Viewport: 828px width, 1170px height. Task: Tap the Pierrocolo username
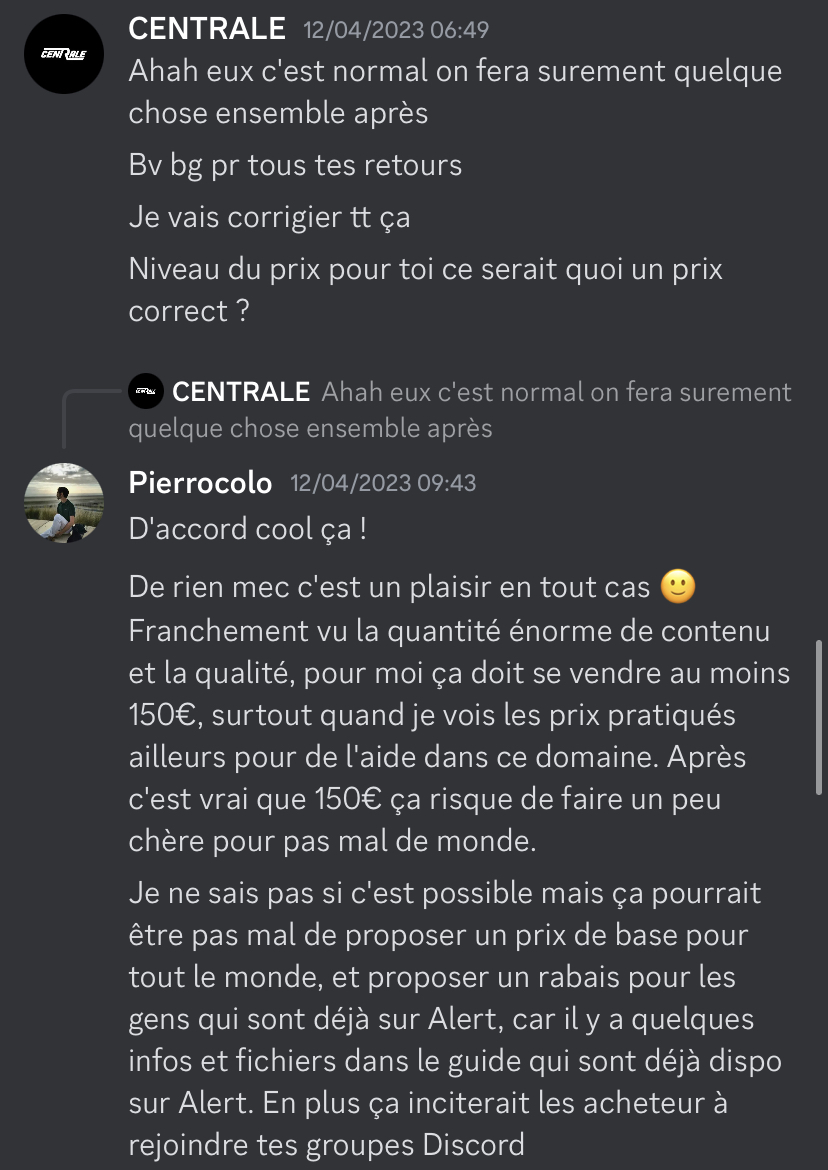(200, 483)
